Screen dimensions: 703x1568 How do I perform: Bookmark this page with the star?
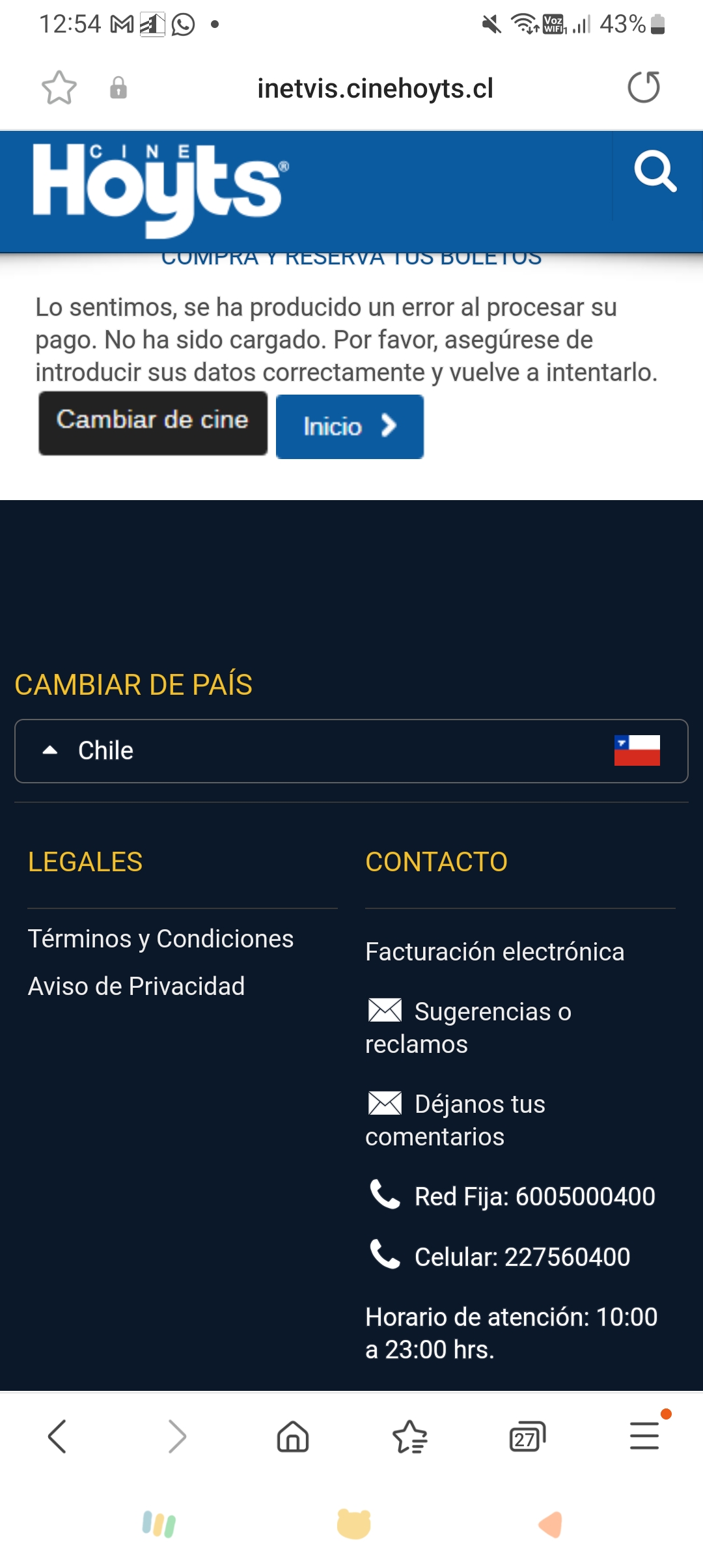point(59,88)
